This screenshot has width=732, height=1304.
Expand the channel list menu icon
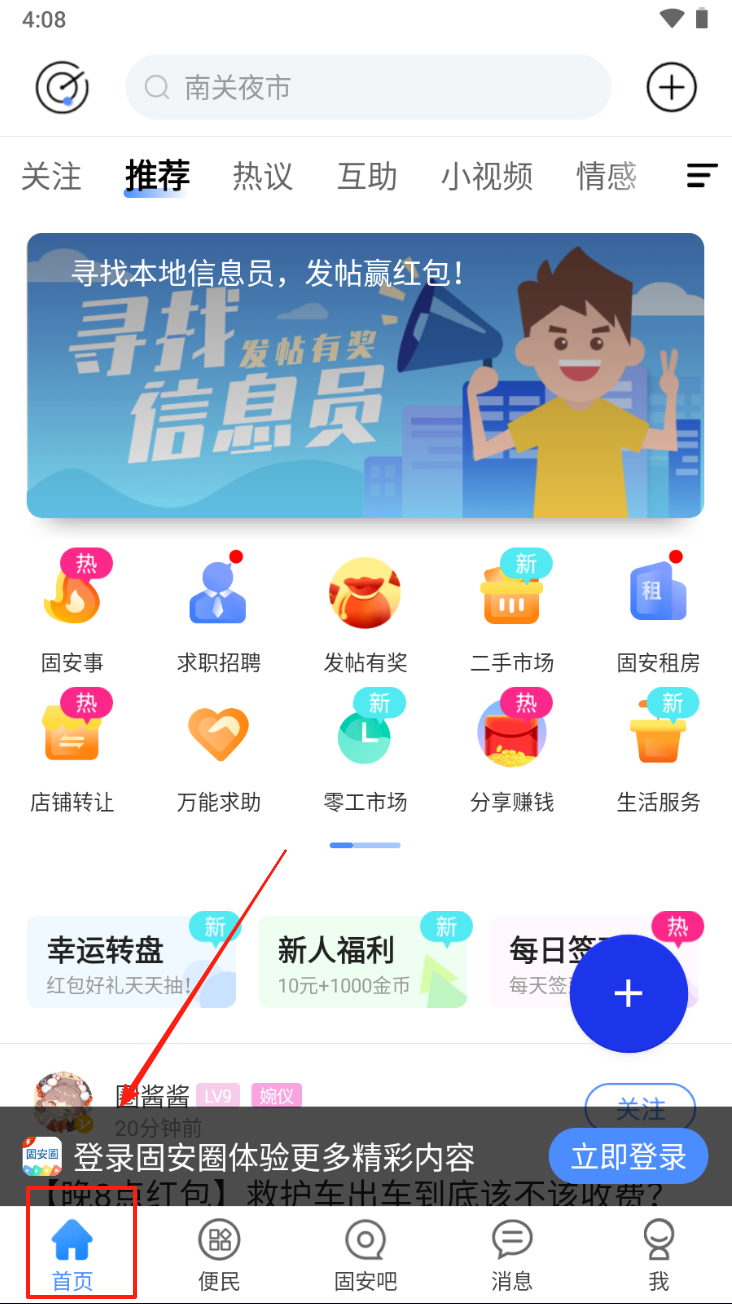coord(702,177)
